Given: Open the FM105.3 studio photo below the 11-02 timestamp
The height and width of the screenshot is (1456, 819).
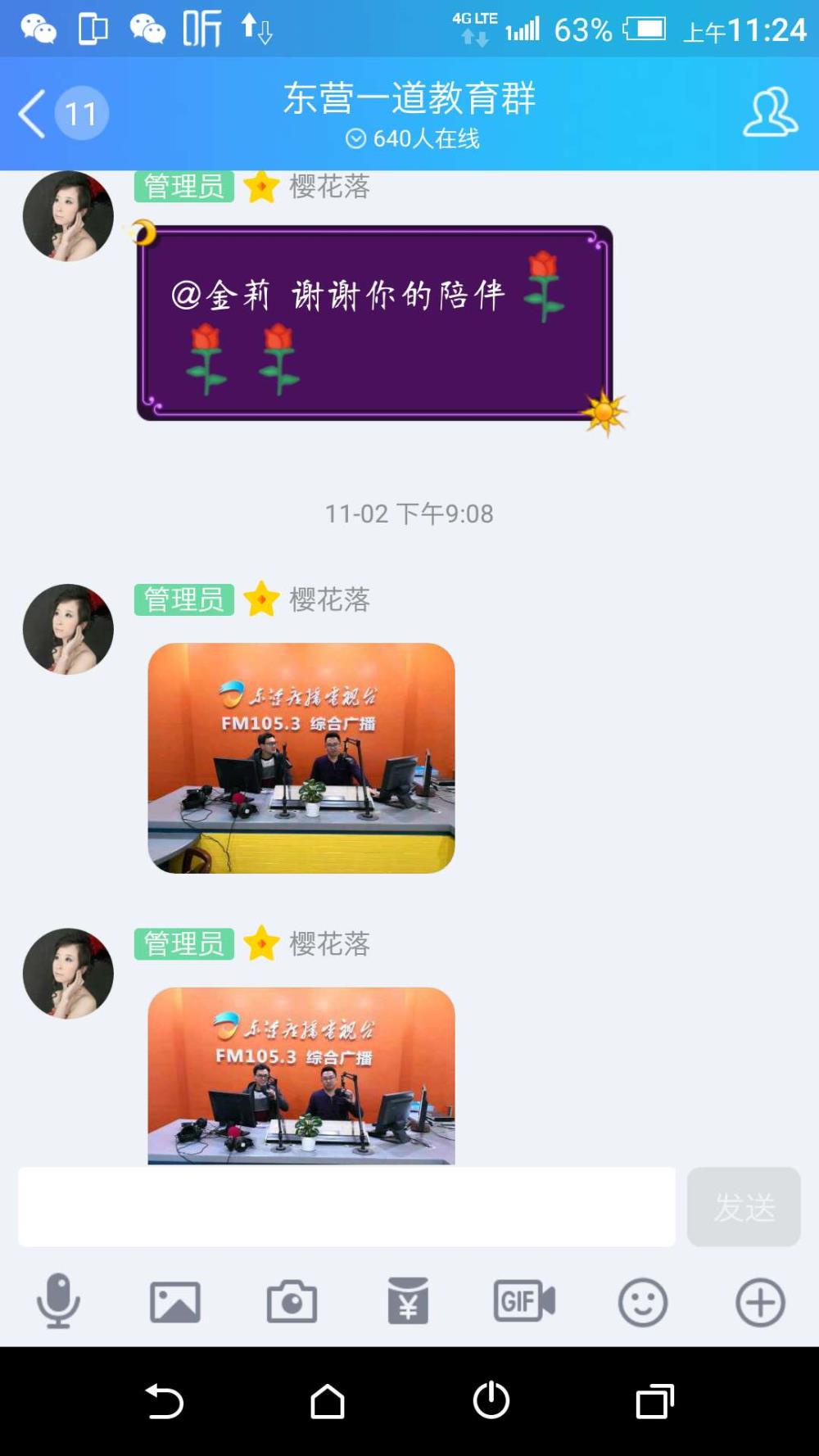Looking at the screenshot, I should (x=301, y=758).
